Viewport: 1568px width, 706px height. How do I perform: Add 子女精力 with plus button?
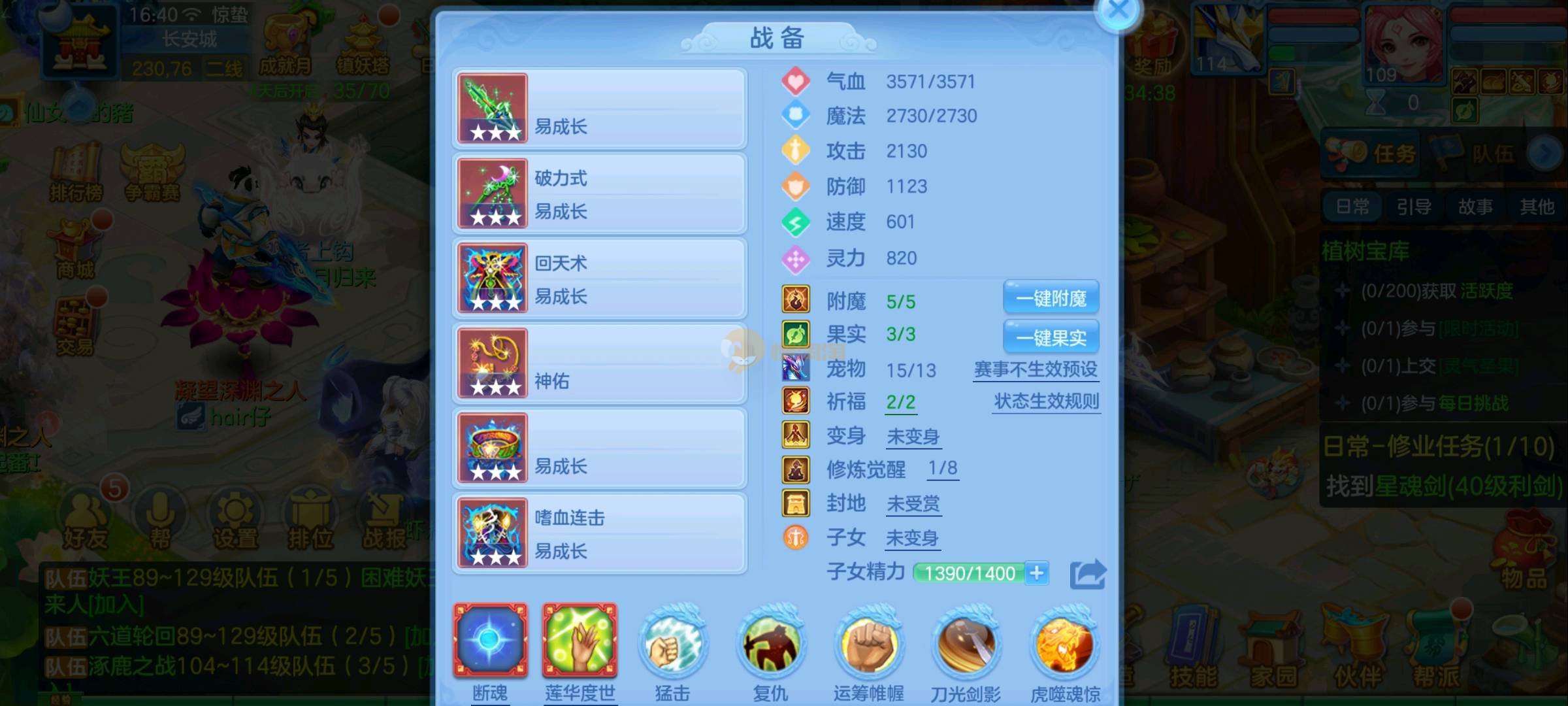tap(1036, 573)
